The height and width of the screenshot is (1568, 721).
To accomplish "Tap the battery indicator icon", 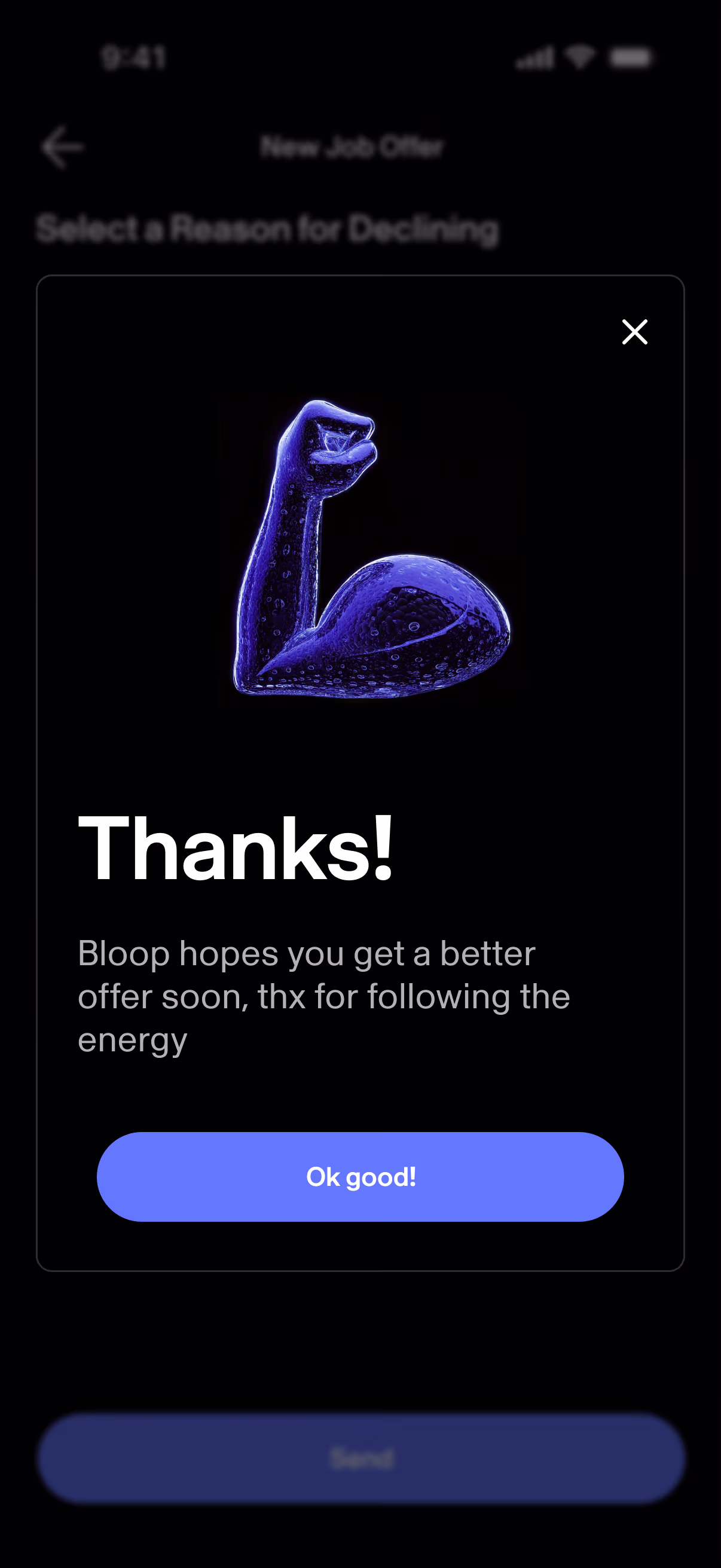I will (x=633, y=56).
